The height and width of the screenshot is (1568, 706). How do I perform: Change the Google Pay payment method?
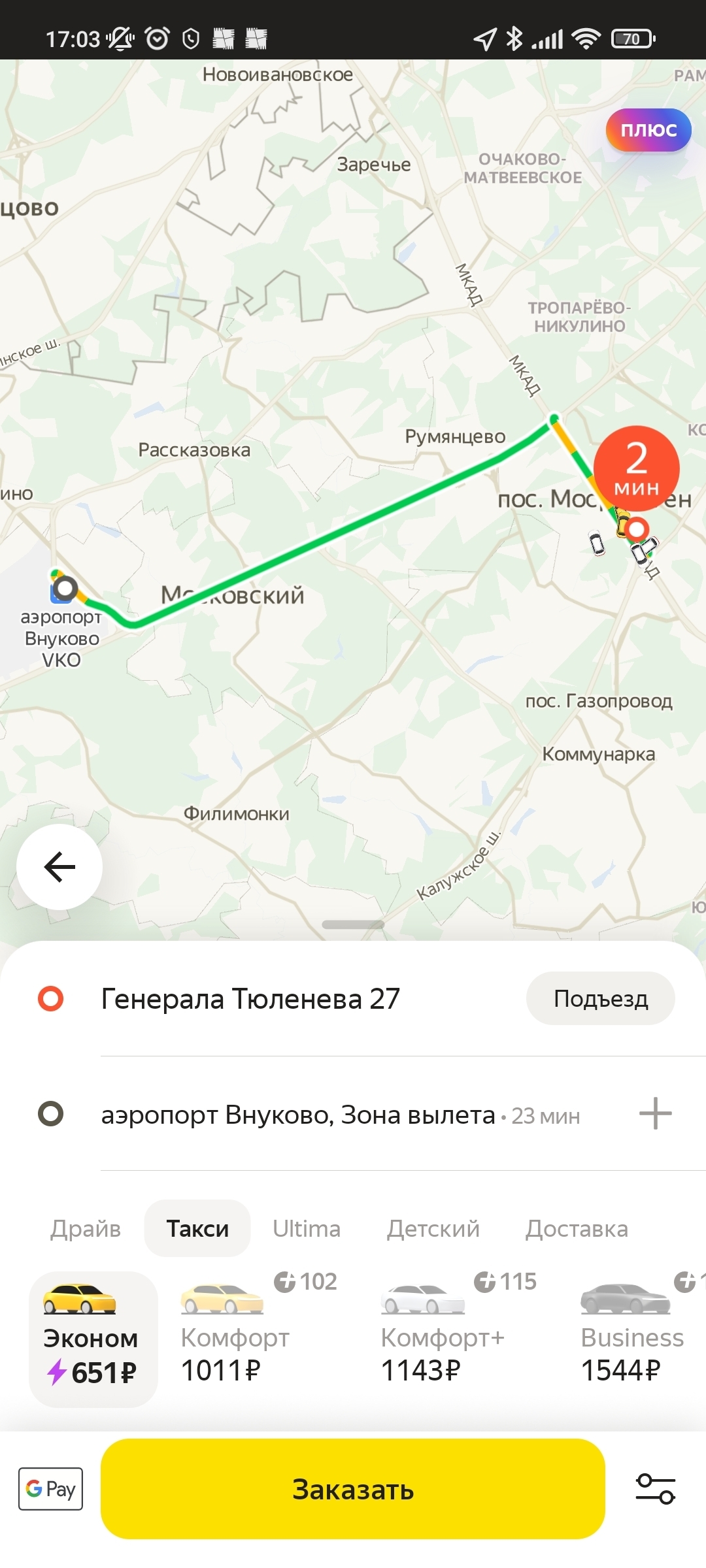coord(51,1489)
